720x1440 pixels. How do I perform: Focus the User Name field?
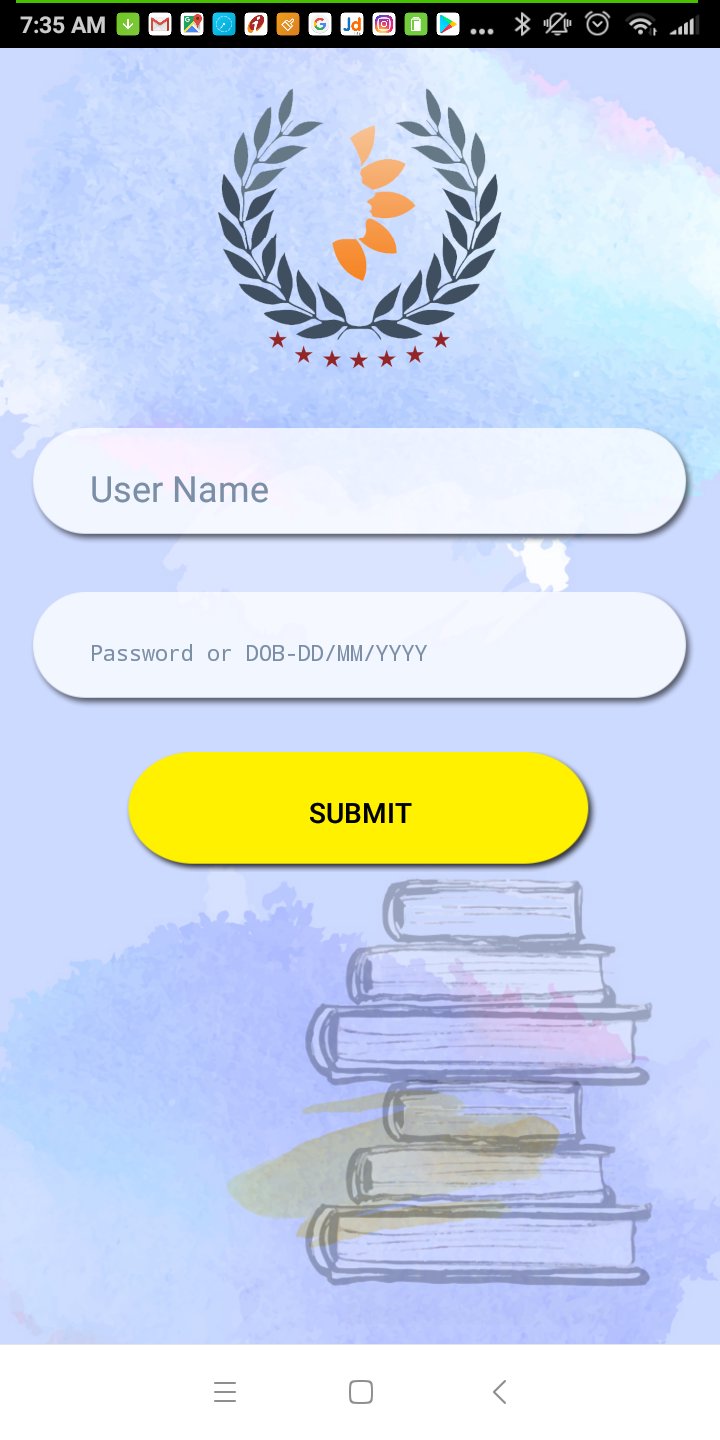[x=360, y=481]
